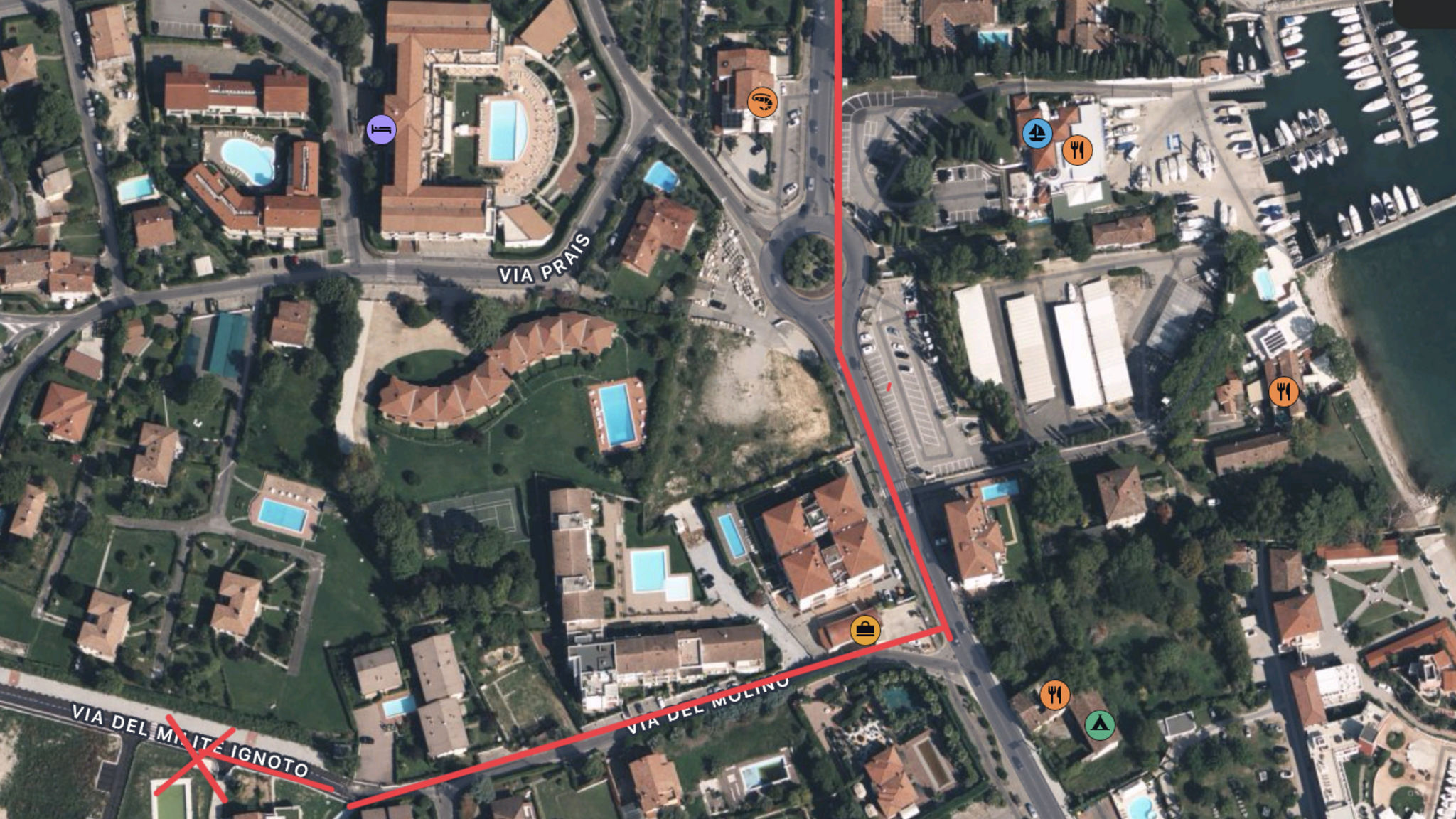Open the marina sailboat marker
The image size is (1456, 819).
click(x=1037, y=133)
